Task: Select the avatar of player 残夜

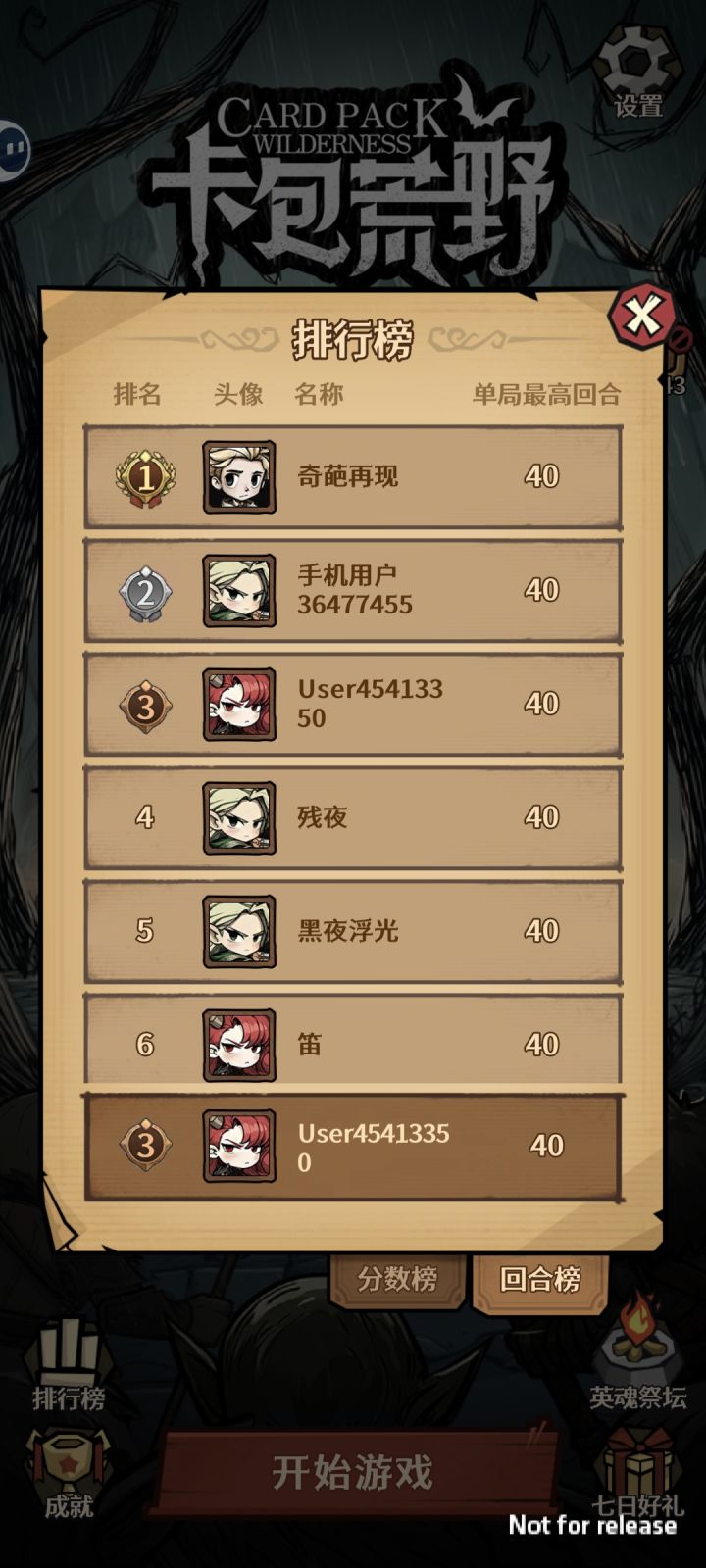Action: 238,816
